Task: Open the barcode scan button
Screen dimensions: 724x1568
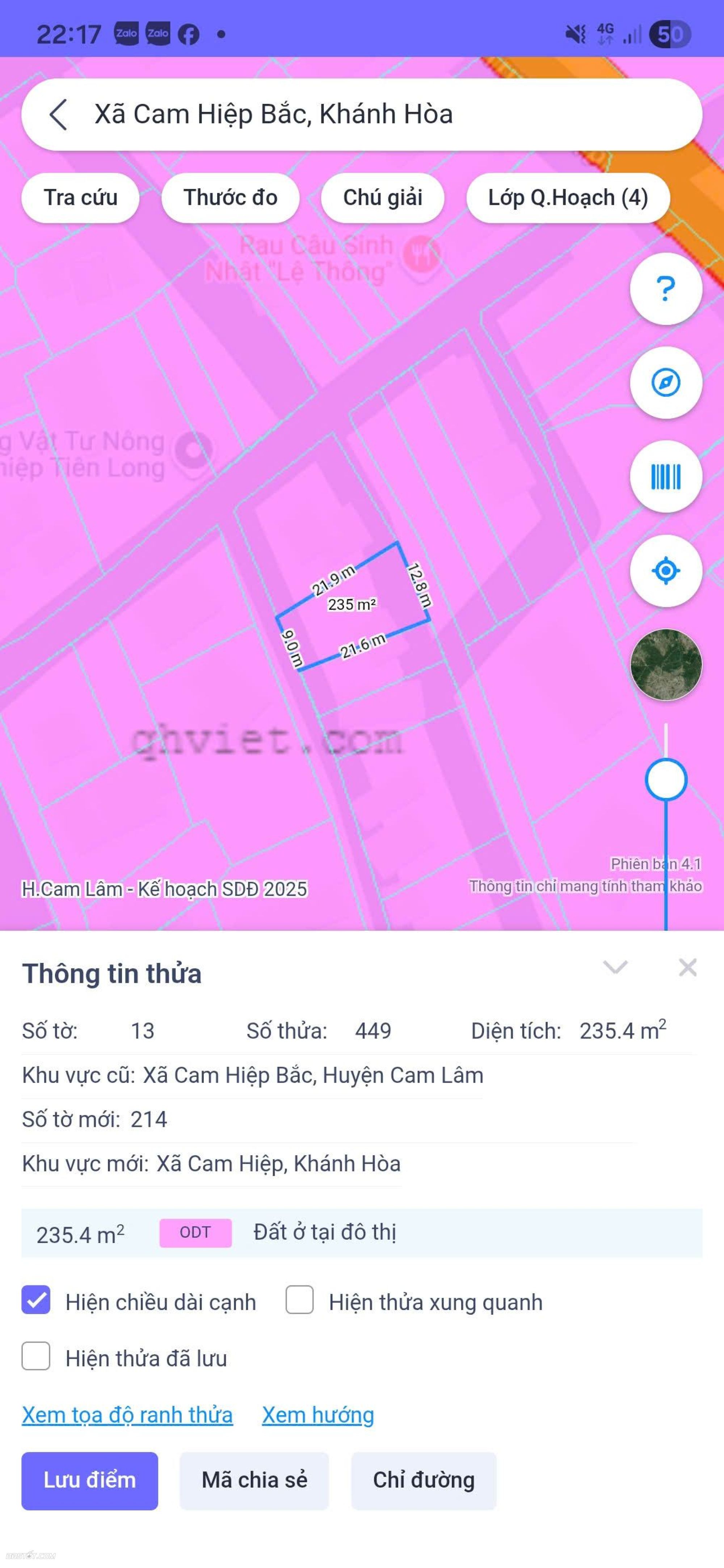Action: coord(666,477)
